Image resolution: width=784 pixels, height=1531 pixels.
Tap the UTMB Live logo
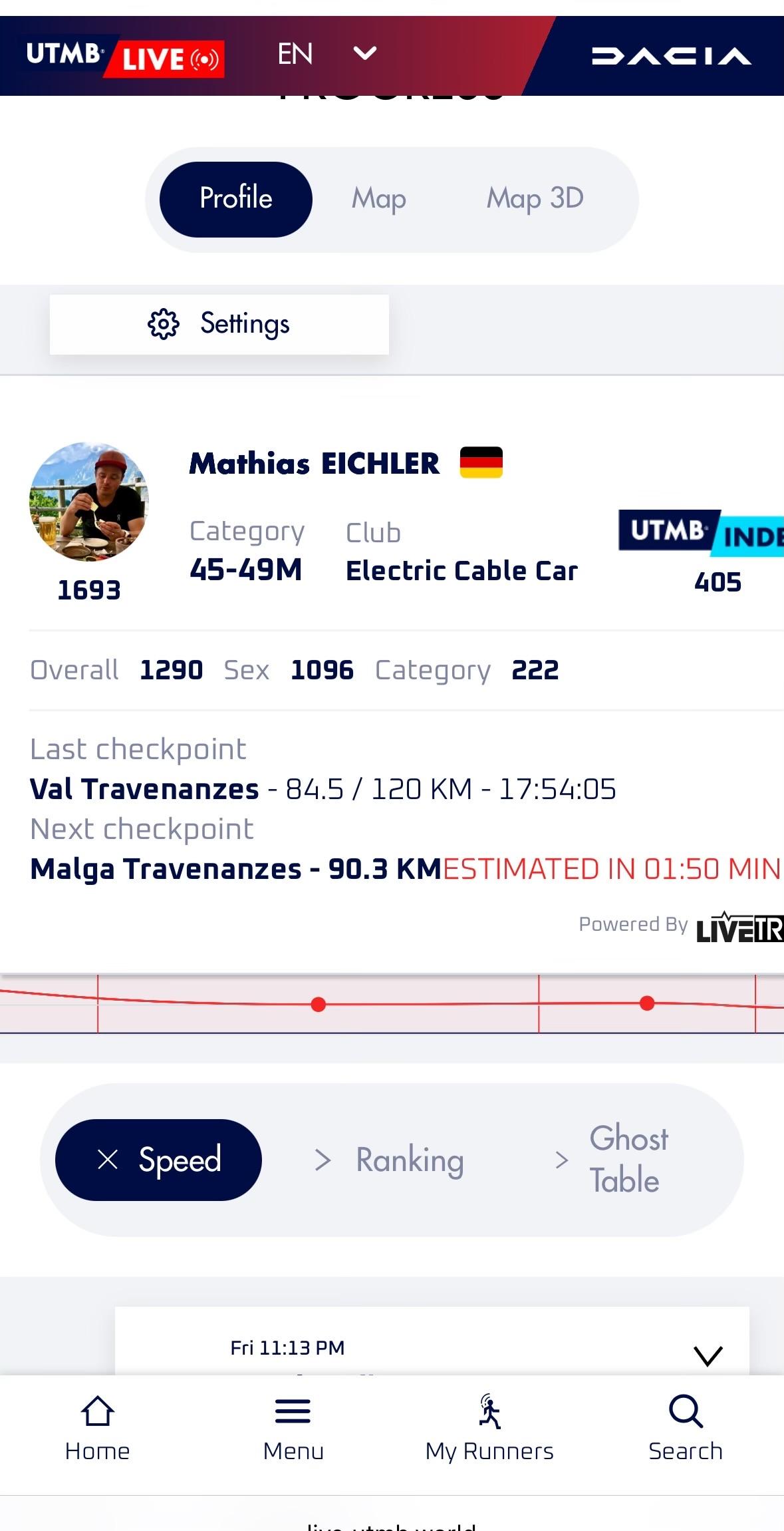coord(124,57)
